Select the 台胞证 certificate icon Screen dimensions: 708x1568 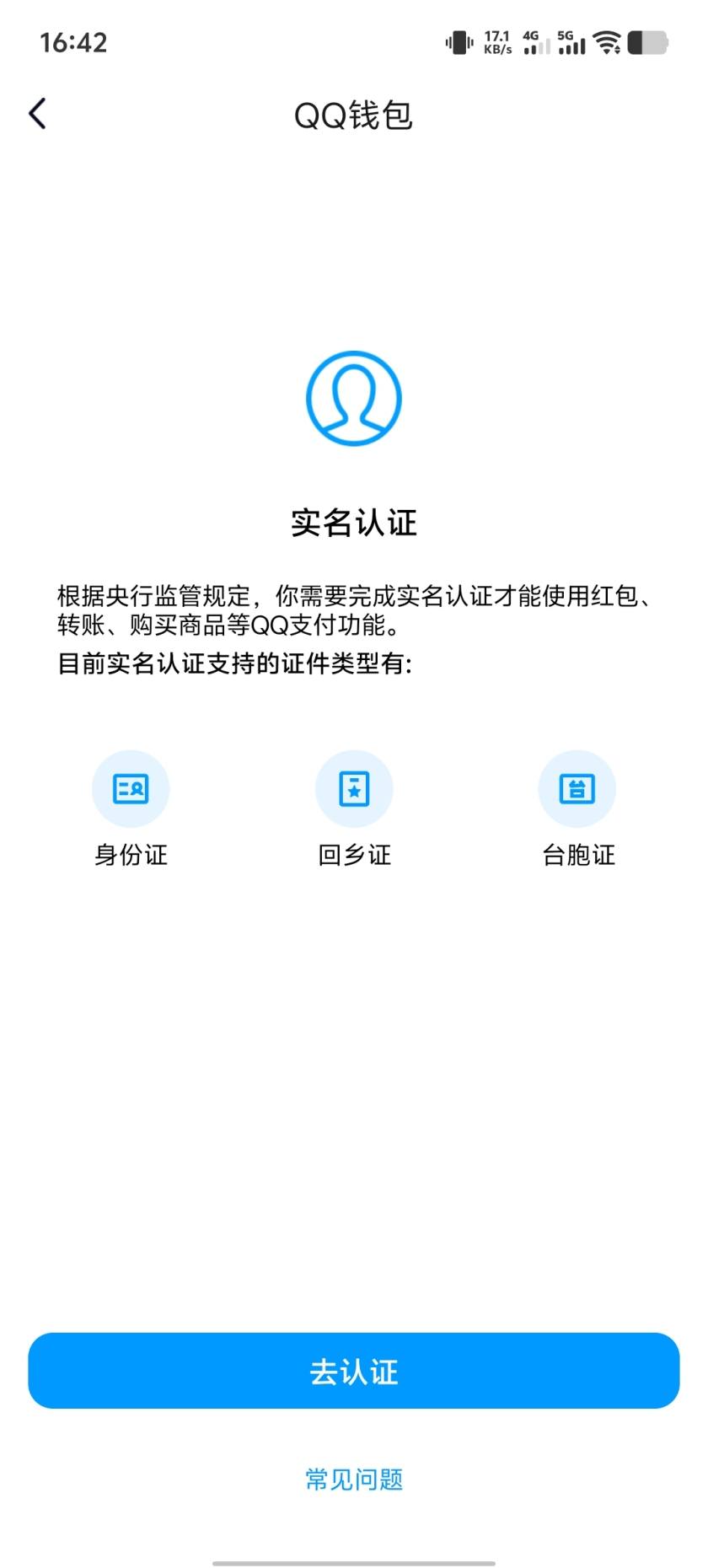click(x=577, y=788)
